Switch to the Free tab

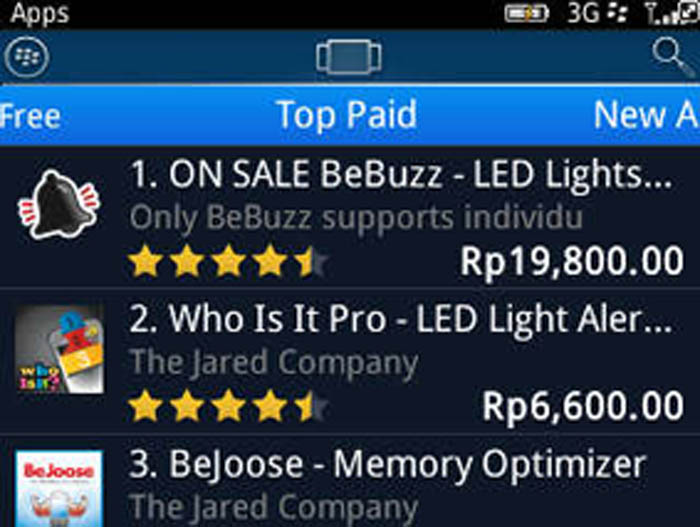pyautogui.click(x=30, y=115)
